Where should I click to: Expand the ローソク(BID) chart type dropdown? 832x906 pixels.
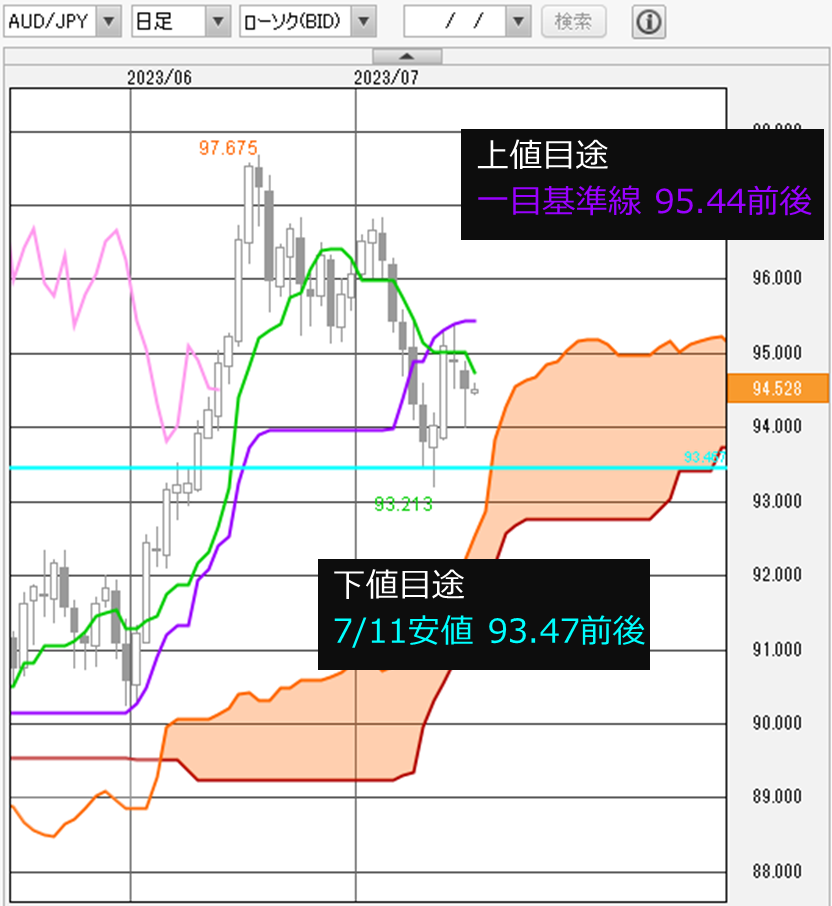click(x=365, y=21)
